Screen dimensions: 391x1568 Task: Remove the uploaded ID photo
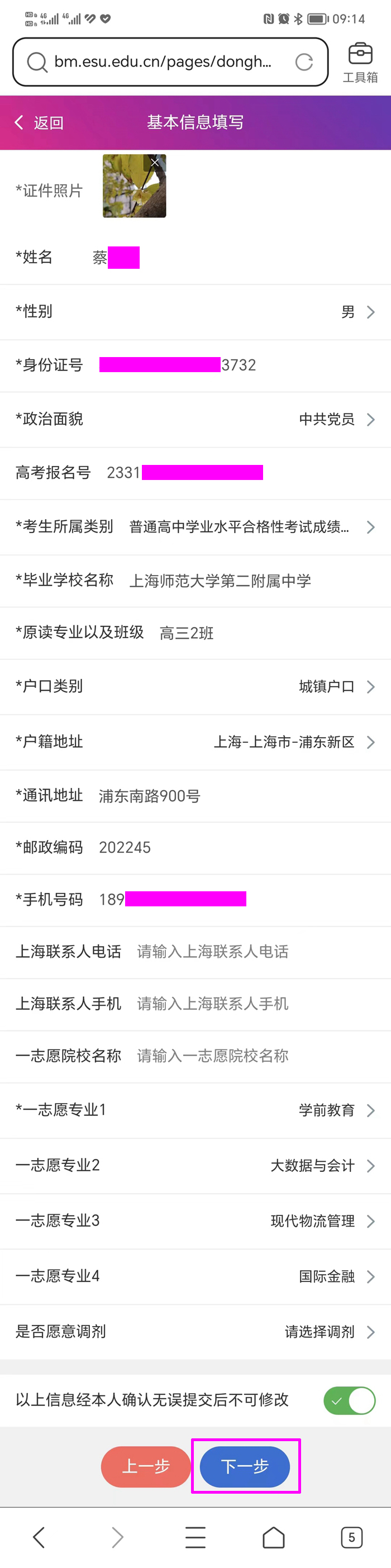155,163
